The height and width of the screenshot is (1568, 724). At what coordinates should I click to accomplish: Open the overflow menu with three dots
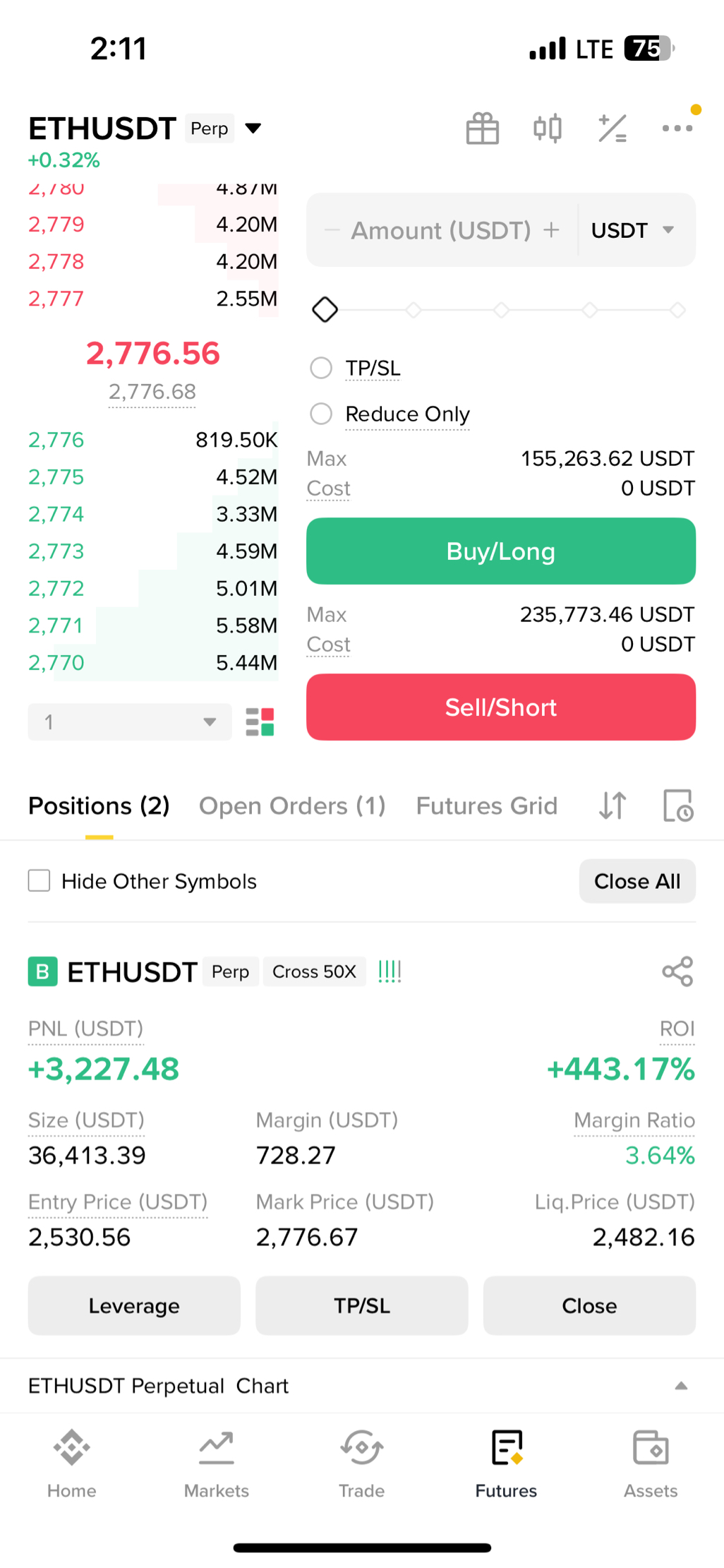click(677, 128)
